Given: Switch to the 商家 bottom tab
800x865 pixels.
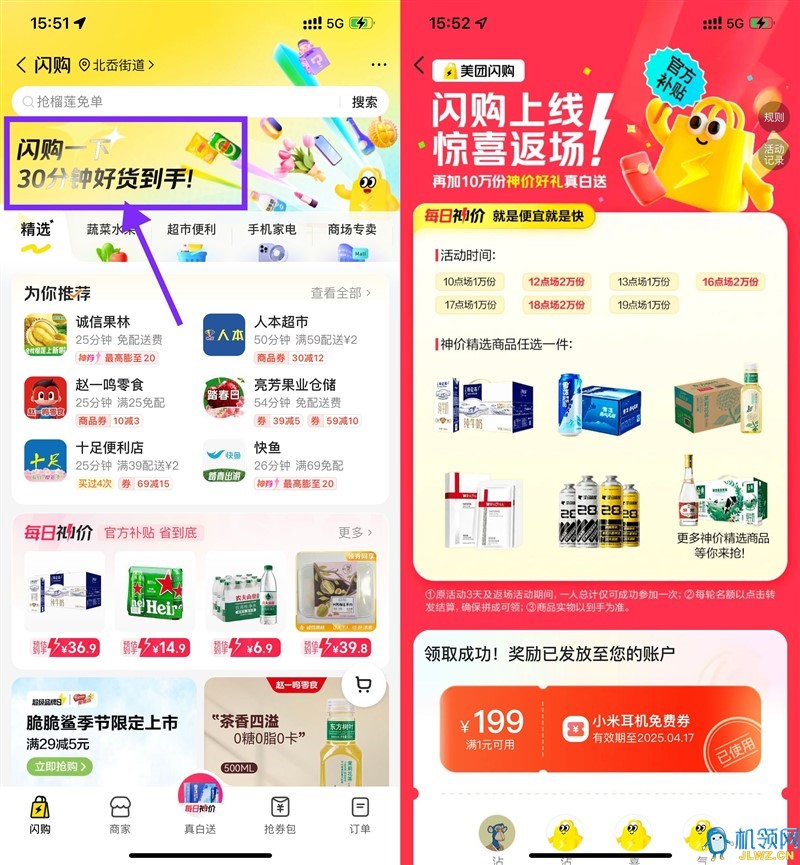Looking at the screenshot, I should (x=120, y=814).
